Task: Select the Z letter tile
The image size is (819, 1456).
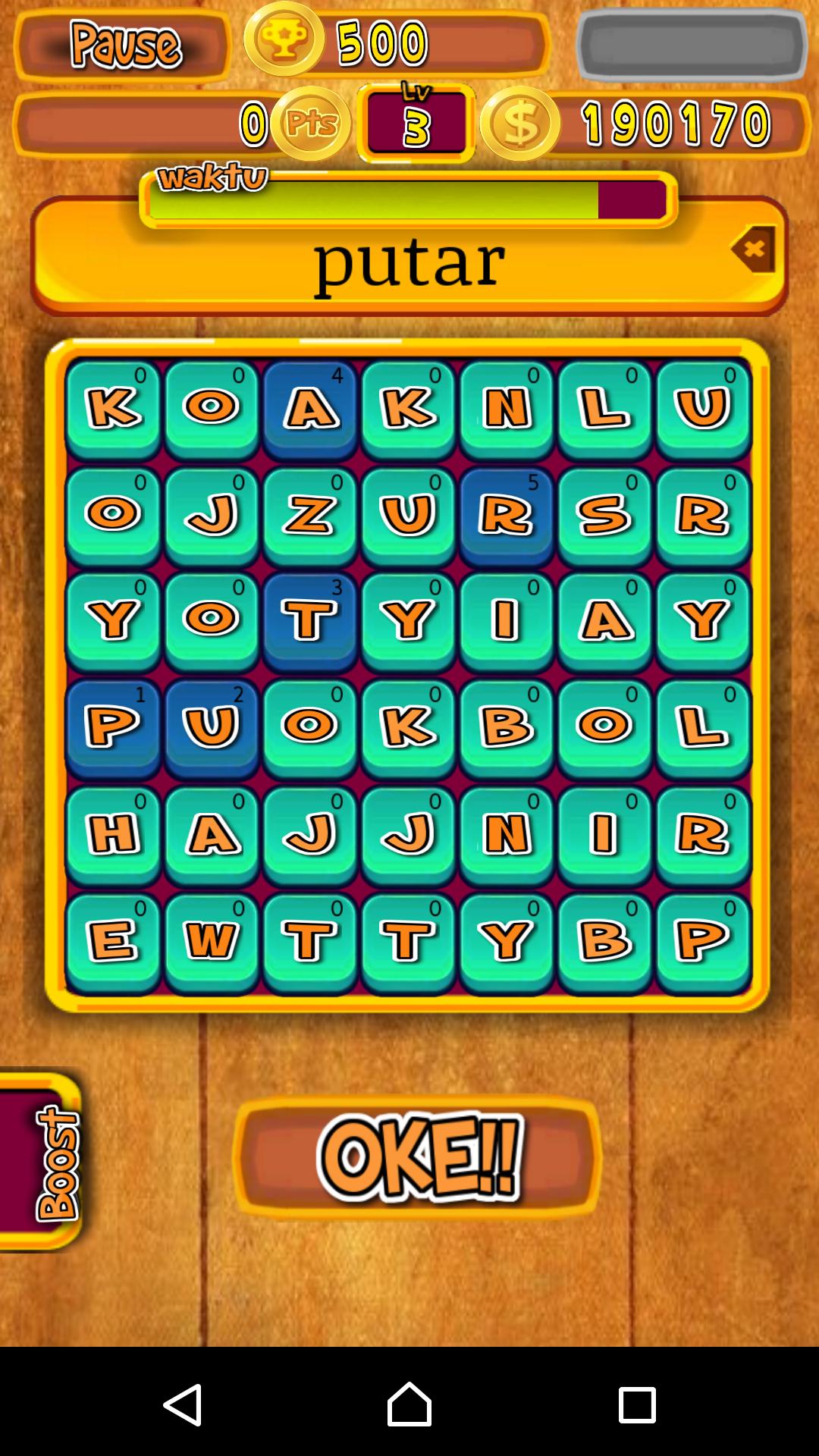Action: (309, 516)
